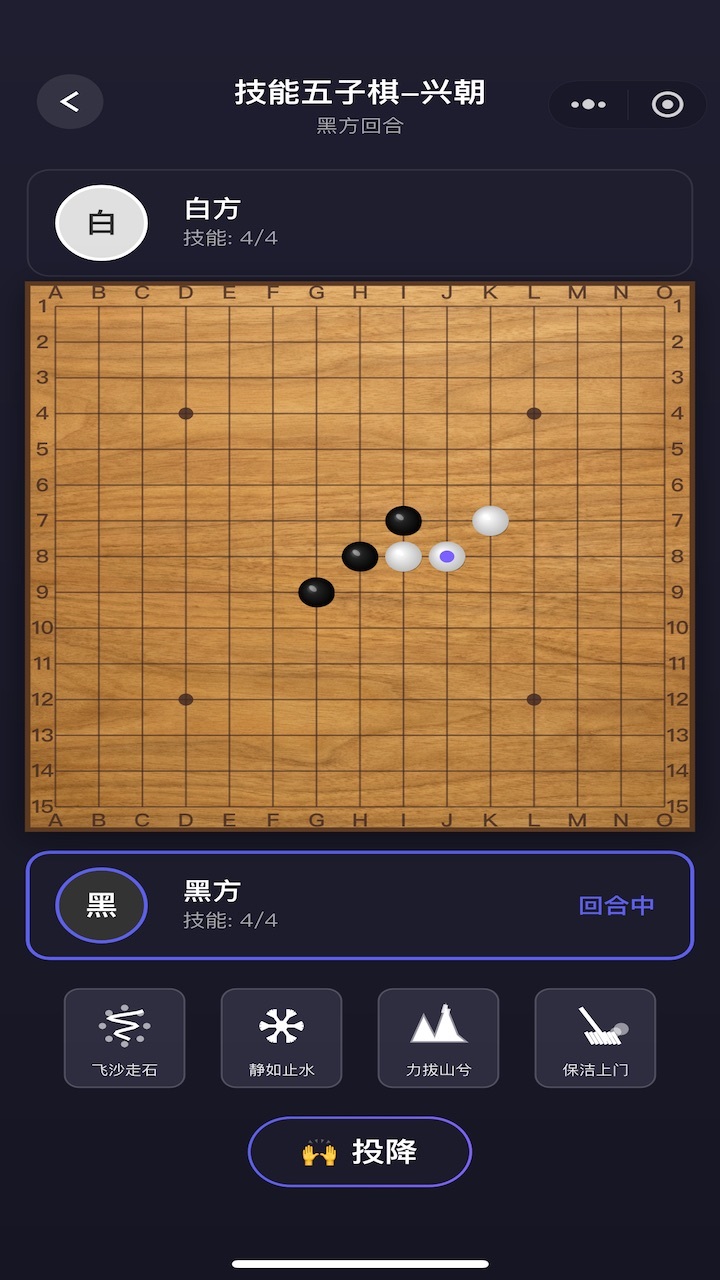Trigger the 保洁上门 skill
This screenshot has height=1280, width=720.
tap(595, 1038)
